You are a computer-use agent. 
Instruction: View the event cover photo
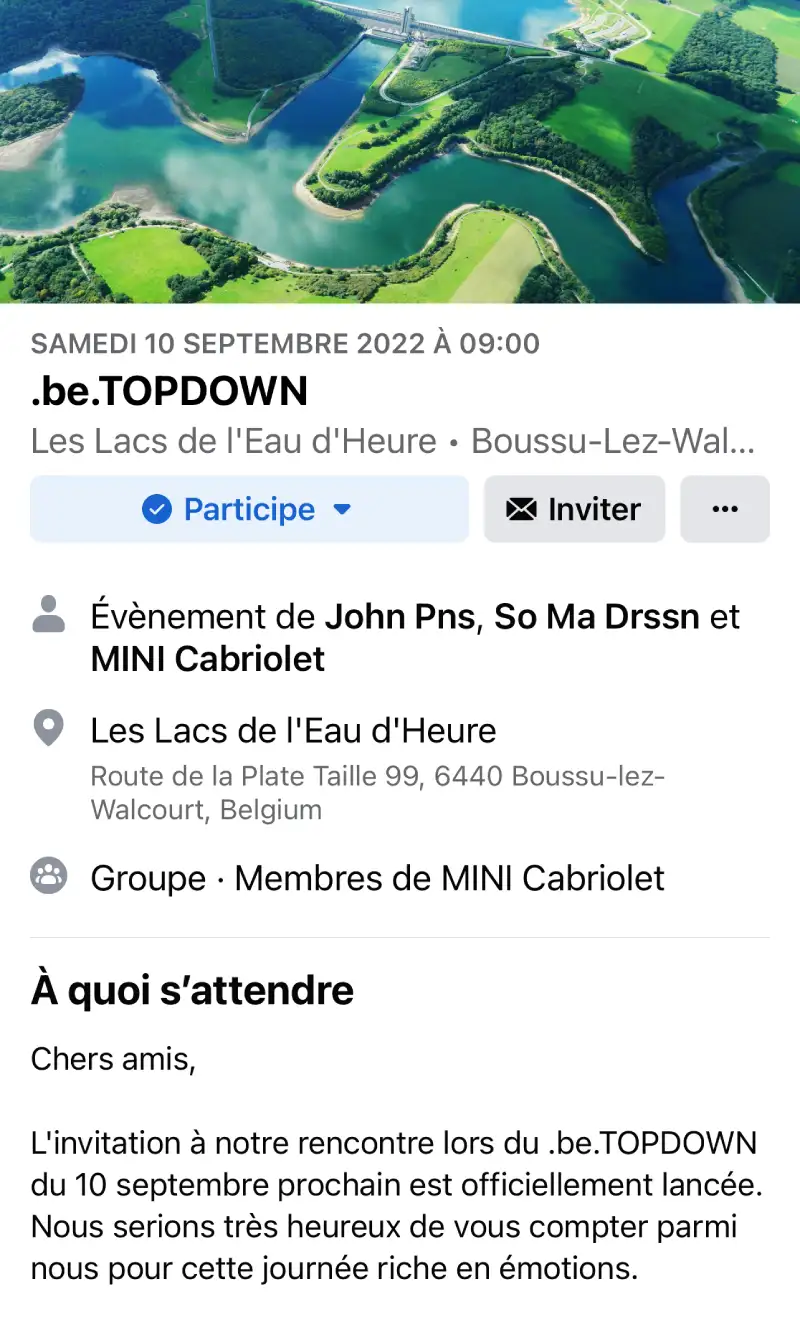coord(400,150)
